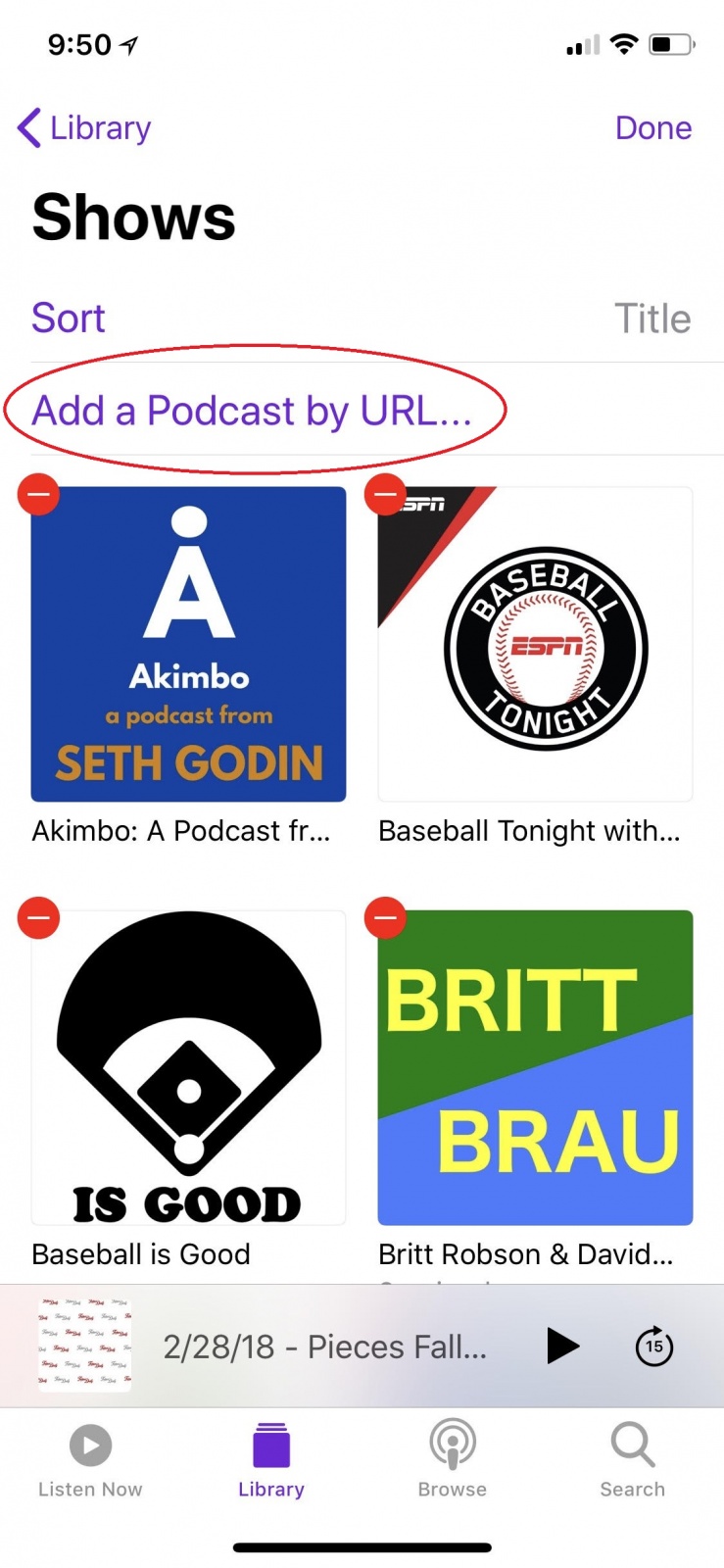The width and height of the screenshot is (724, 1568).
Task: Select the Library tab
Action: [271, 1459]
